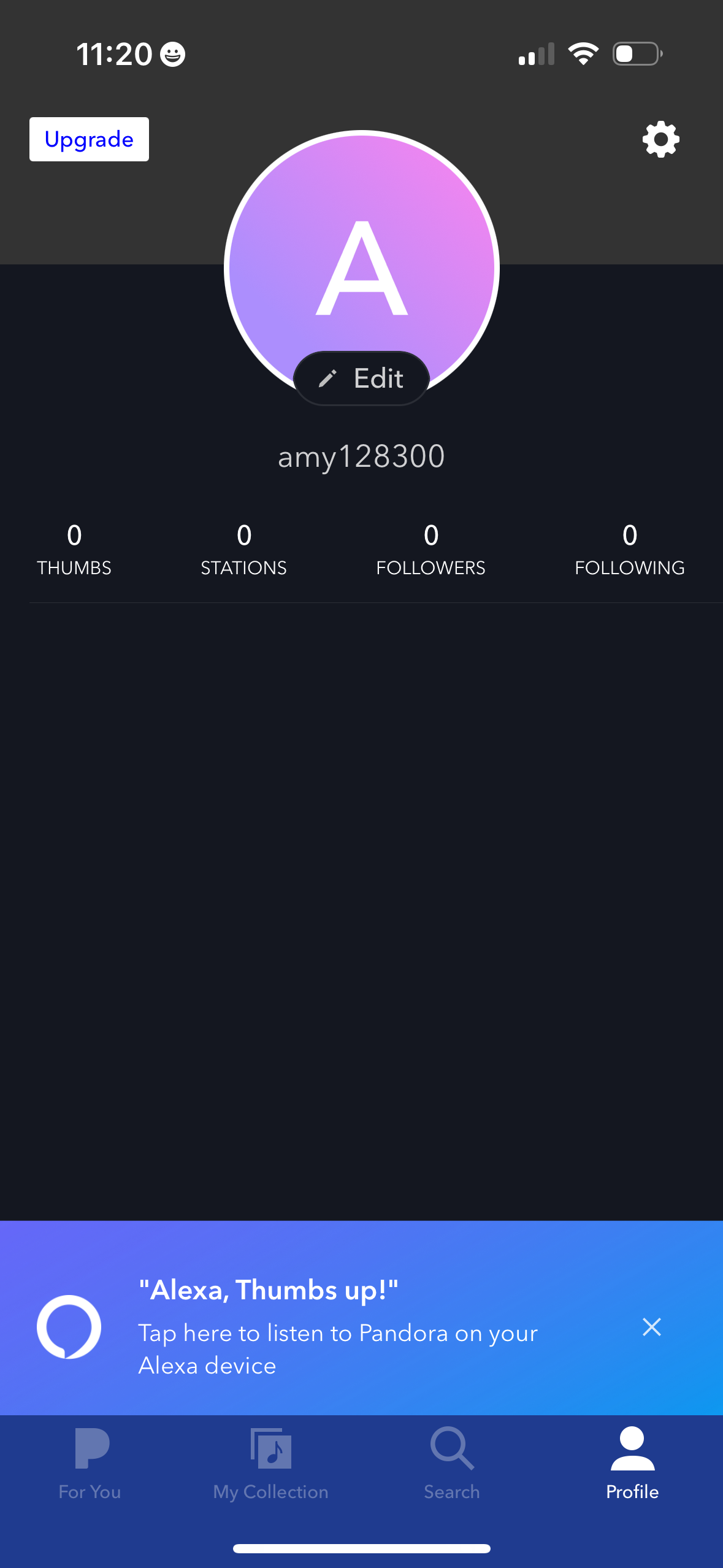Switch to the For You tab
Image resolution: width=723 pixels, height=1568 pixels.
click(x=90, y=1463)
